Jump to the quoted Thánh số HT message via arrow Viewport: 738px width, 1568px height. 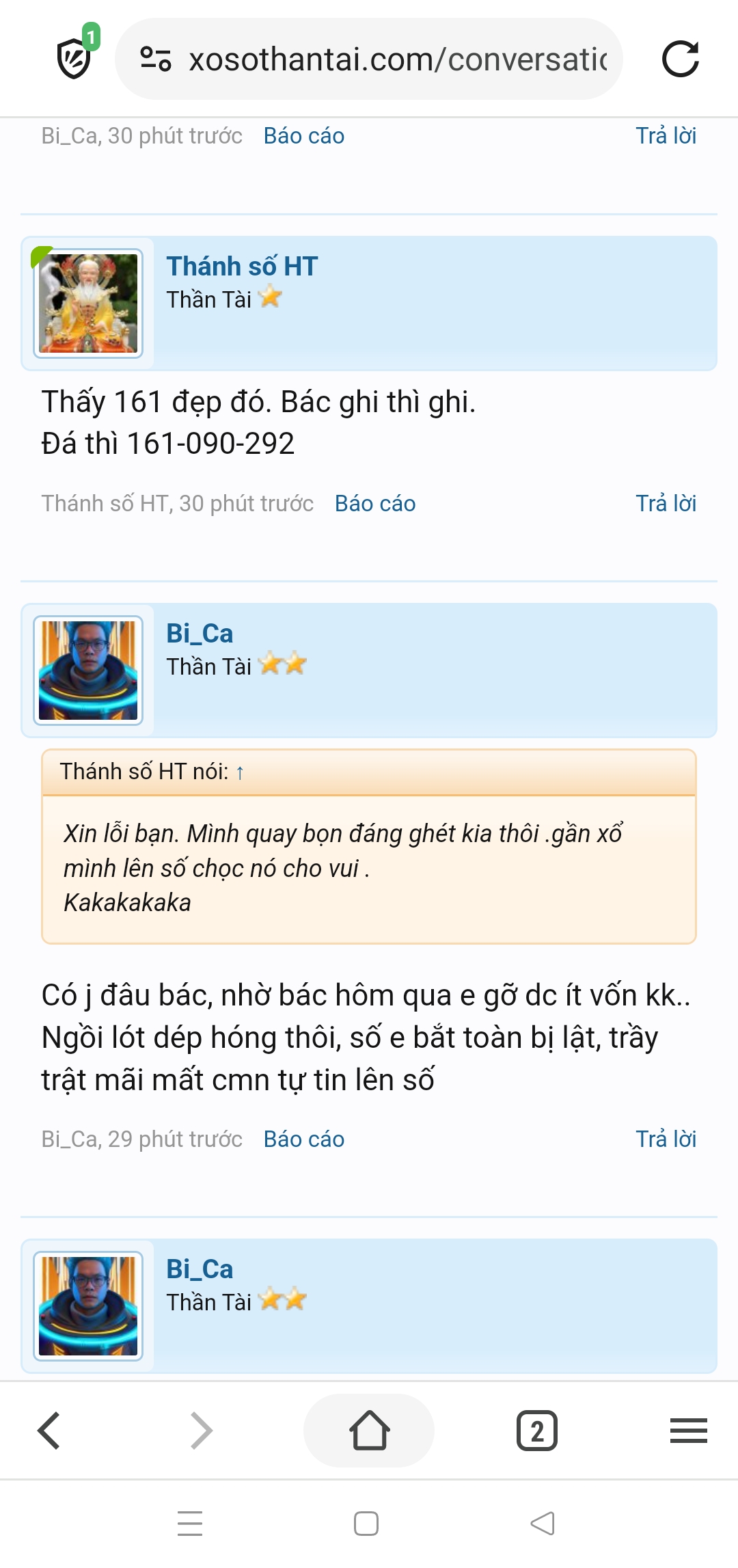click(x=240, y=772)
